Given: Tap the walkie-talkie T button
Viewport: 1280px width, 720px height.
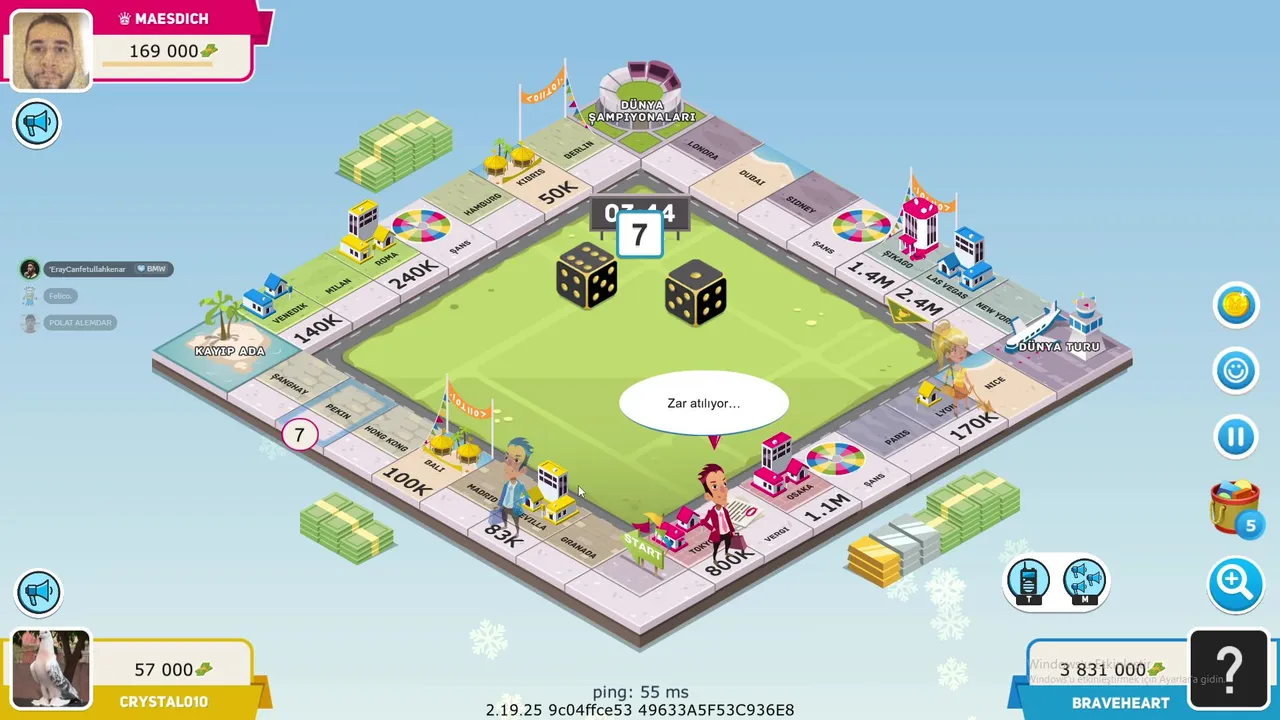Looking at the screenshot, I should (1028, 582).
